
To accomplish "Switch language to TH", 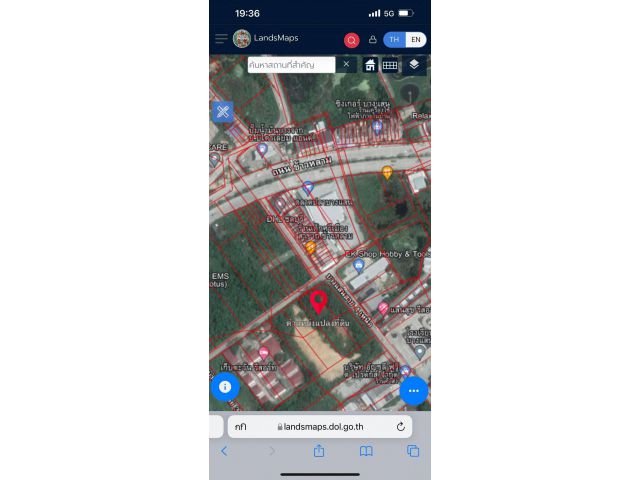I will pos(394,40).
